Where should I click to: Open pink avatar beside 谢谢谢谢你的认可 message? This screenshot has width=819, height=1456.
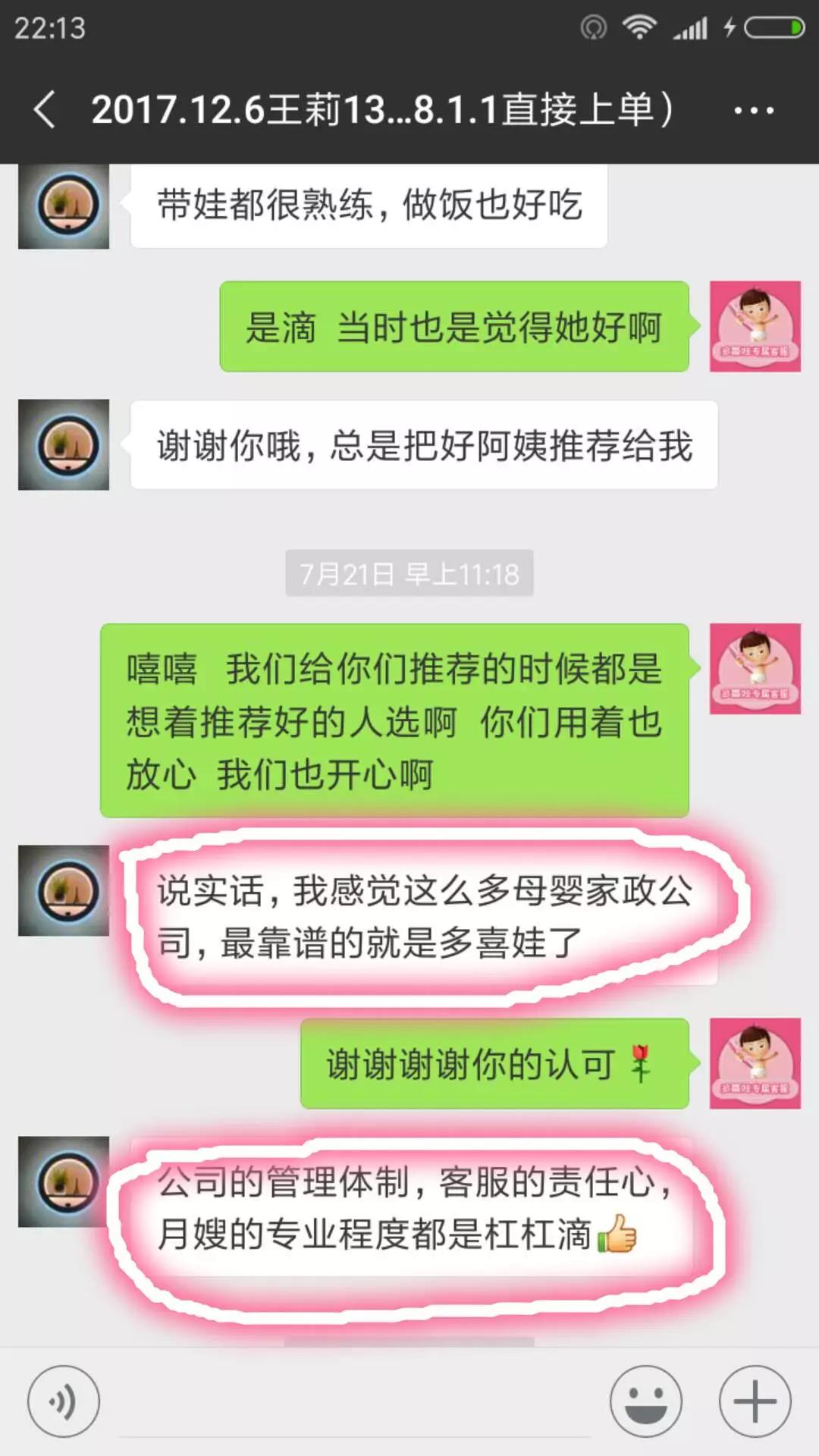click(755, 1063)
